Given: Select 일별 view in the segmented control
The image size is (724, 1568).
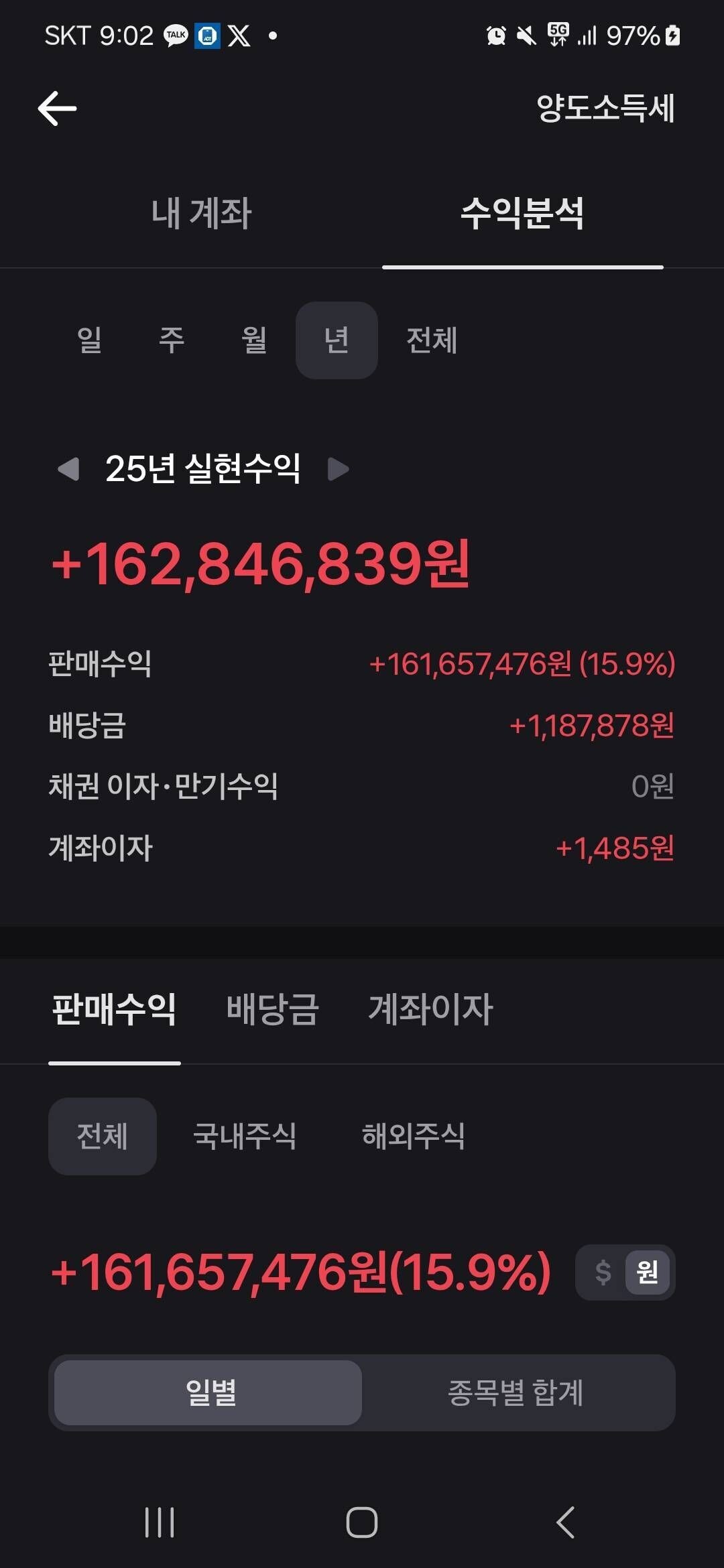Looking at the screenshot, I should pyautogui.click(x=208, y=1392).
